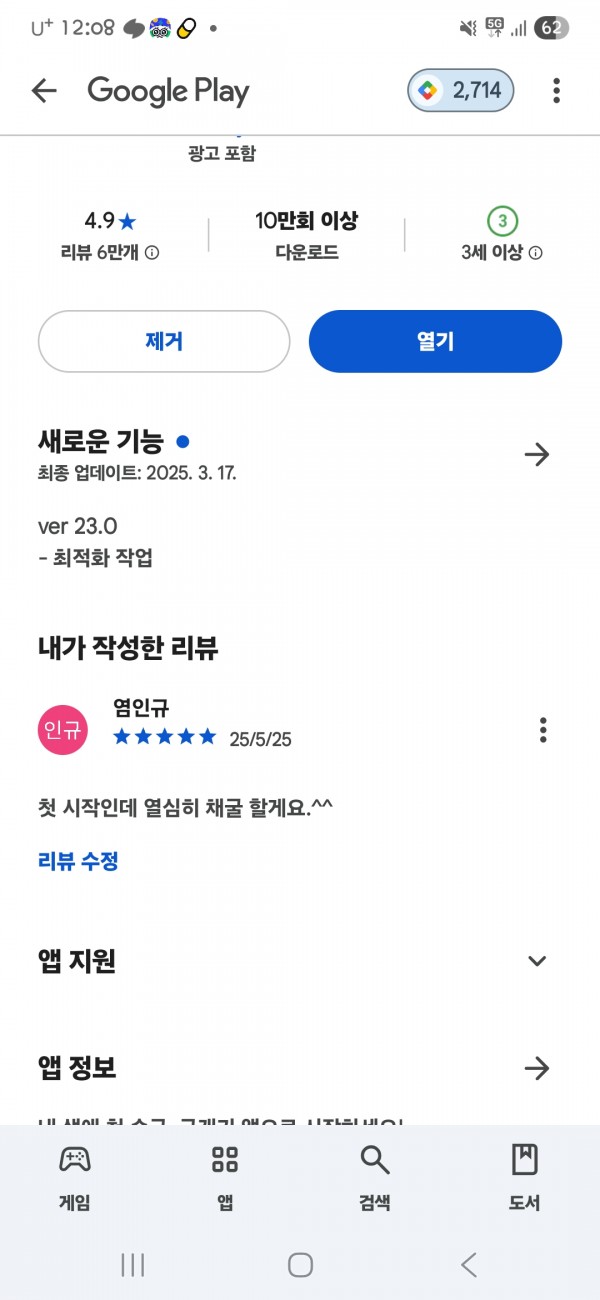Open recent apps from navigation bar
This screenshot has height=1300, width=600.
click(132, 1265)
